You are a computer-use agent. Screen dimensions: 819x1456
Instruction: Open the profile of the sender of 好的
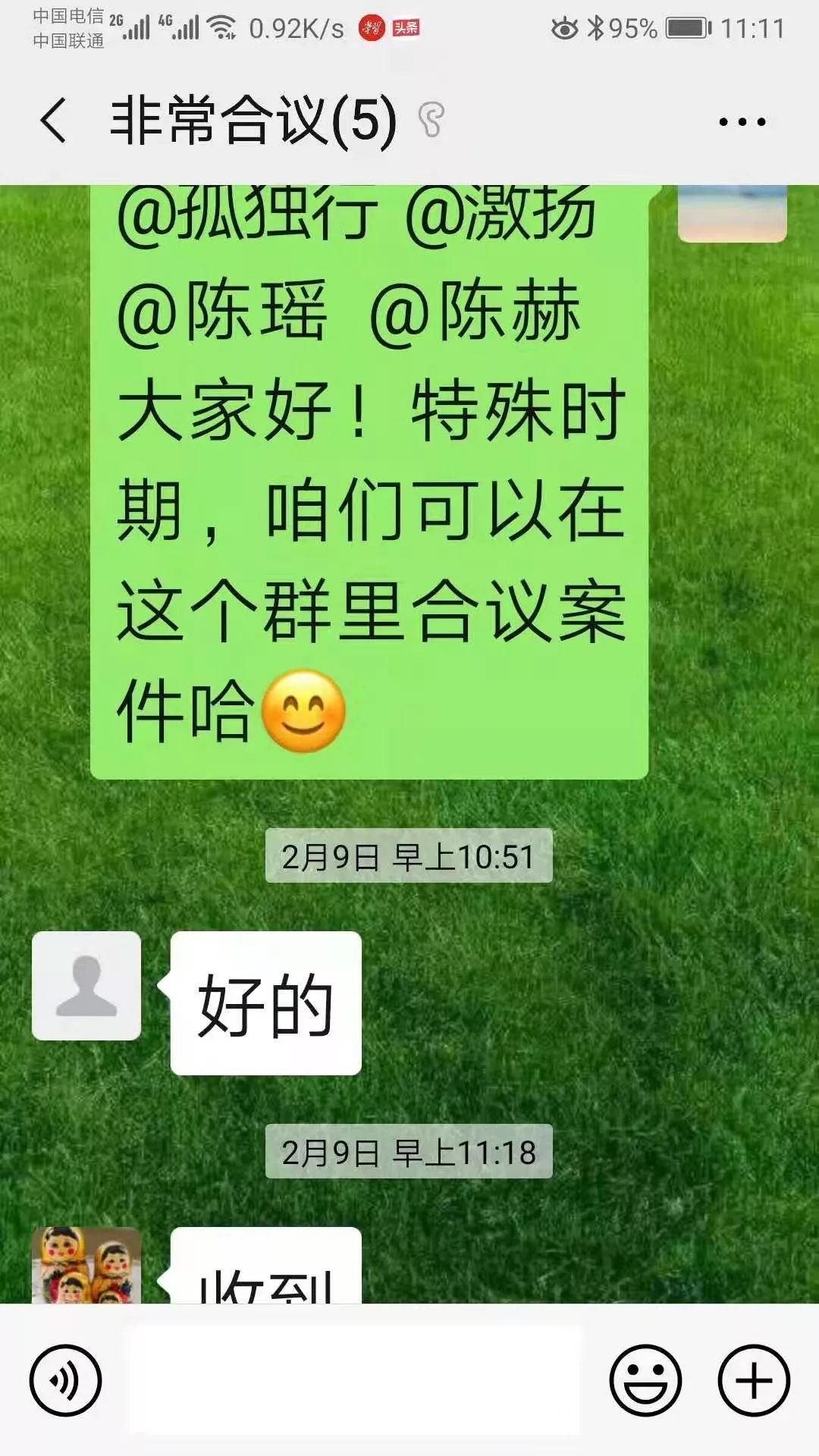86,985
